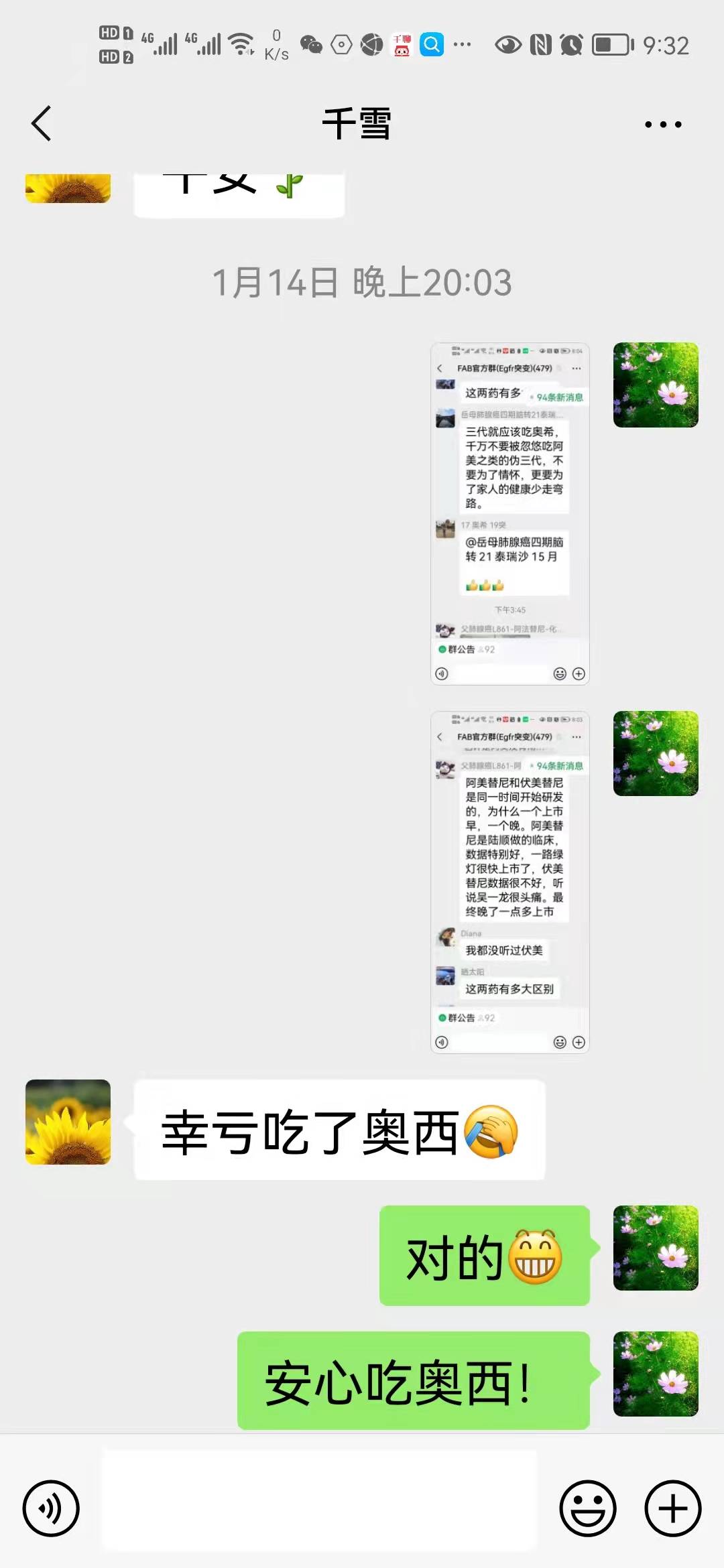View the first shared group screenshot
724x1568 pixels.
pyautogui.click(x=511, y=513)
